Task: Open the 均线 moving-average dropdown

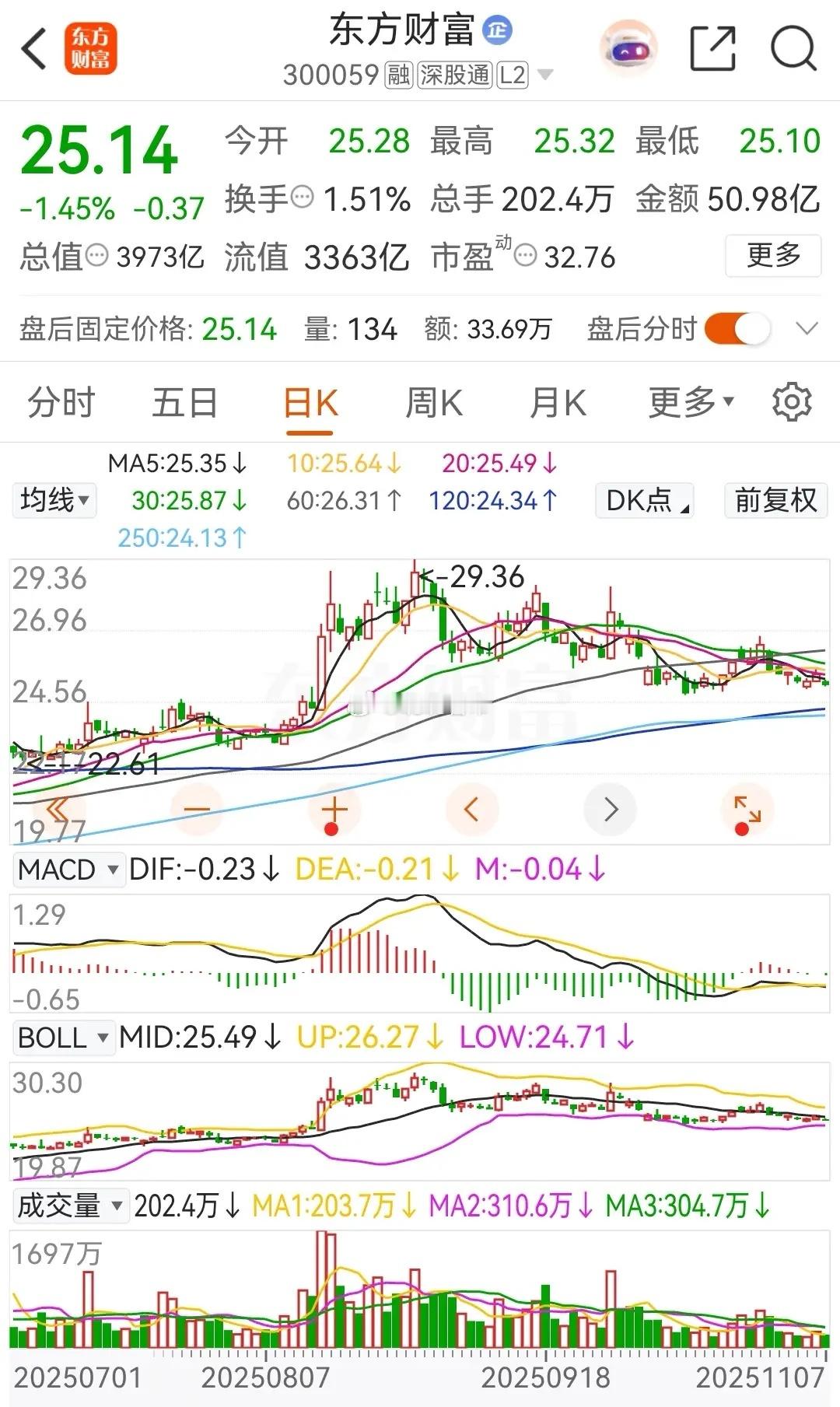Action: [x=53, y=501]
